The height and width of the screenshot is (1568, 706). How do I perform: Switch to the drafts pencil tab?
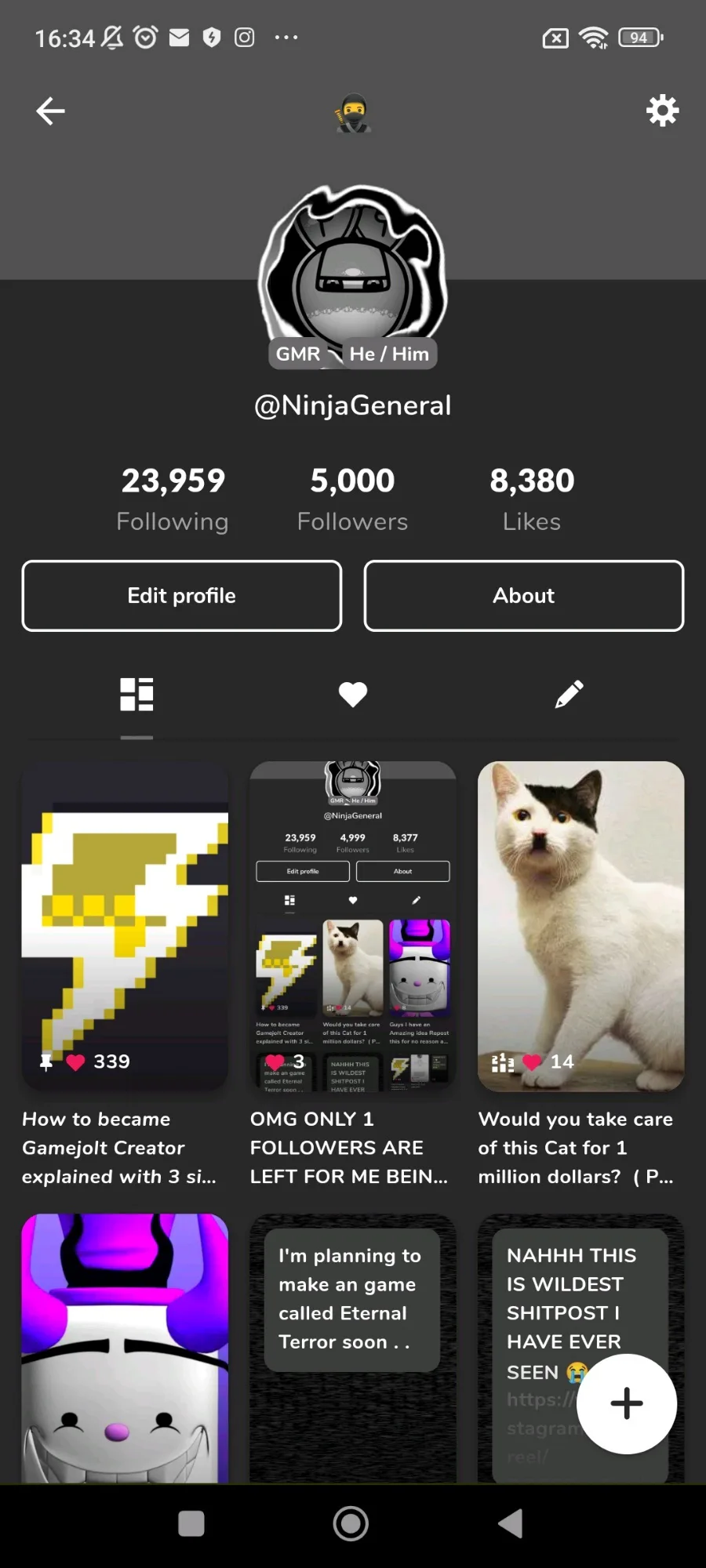(569, 695)
